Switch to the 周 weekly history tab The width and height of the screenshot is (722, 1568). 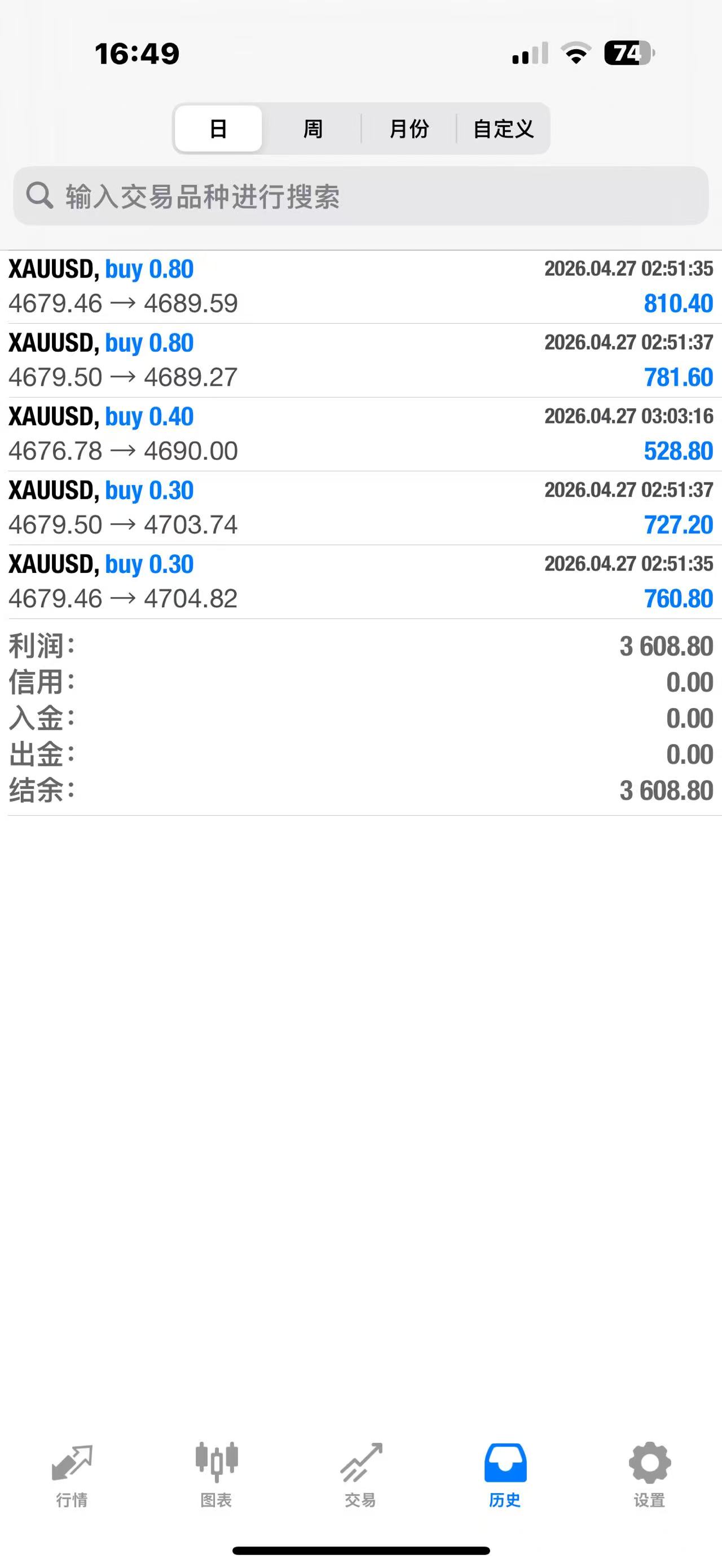tap(312, 129)
